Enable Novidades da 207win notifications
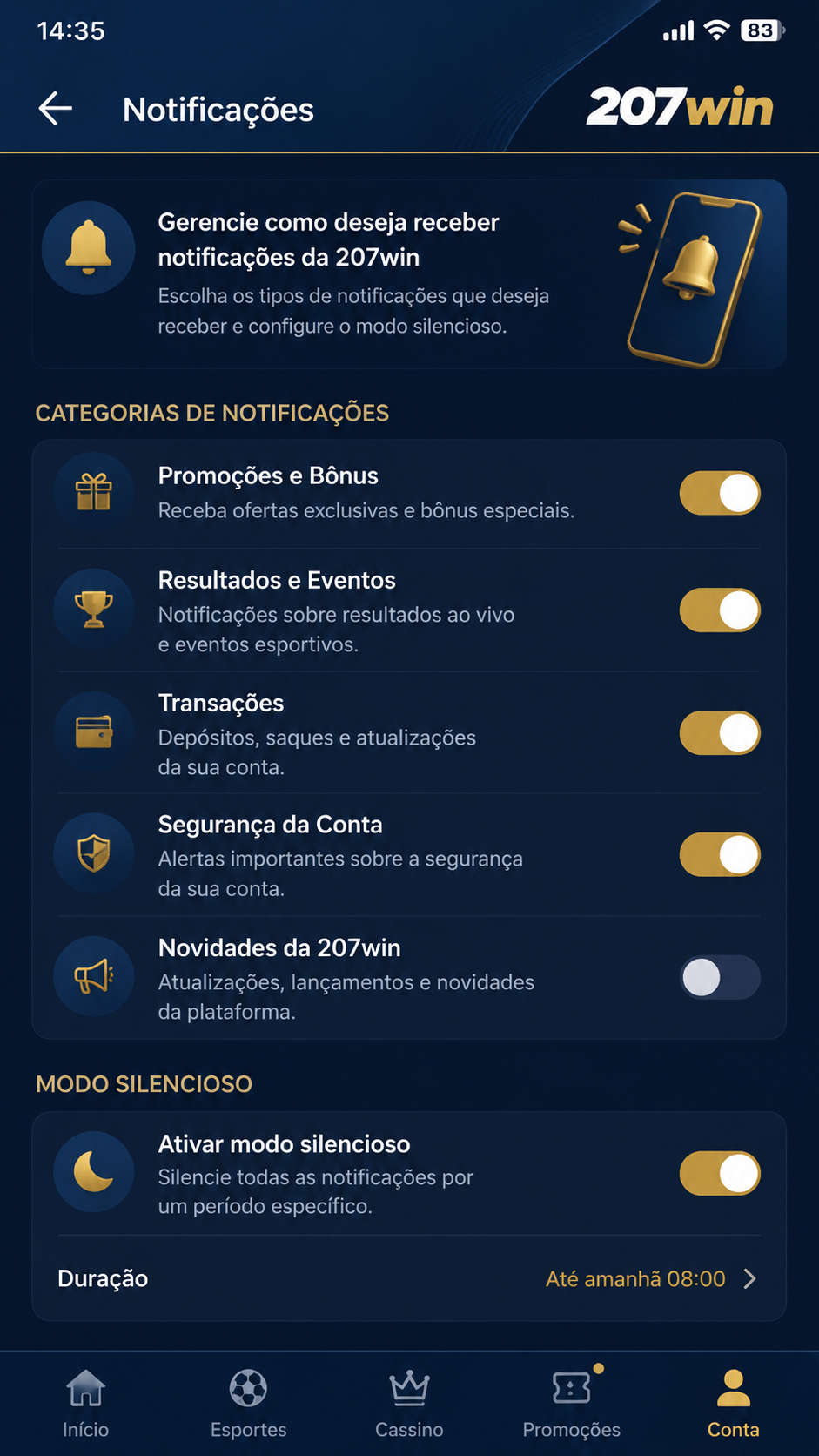 click(x=720, y=977)
